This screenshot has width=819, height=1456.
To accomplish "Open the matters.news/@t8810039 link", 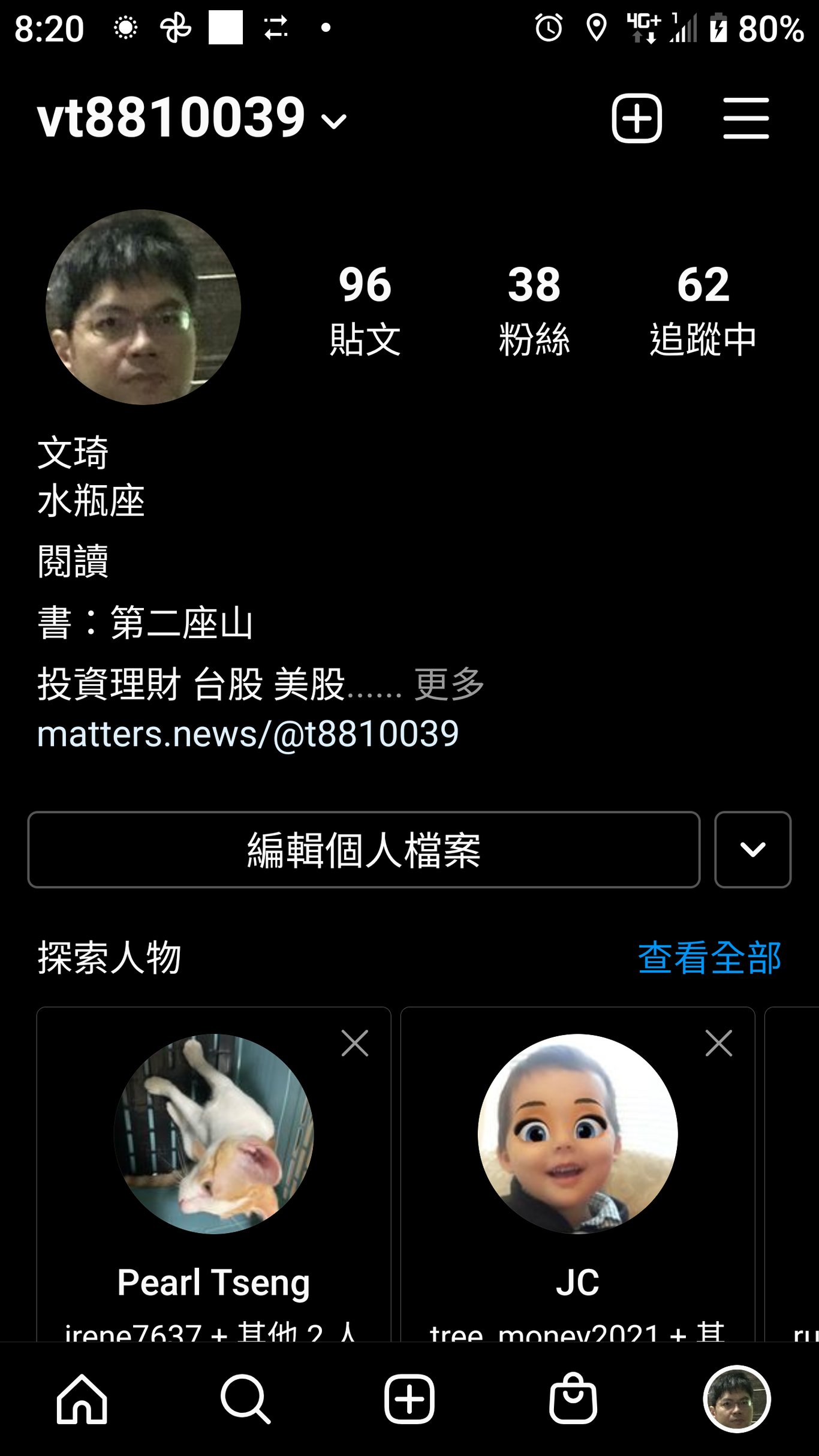I will pyautogui.click(x=248, y=734).
